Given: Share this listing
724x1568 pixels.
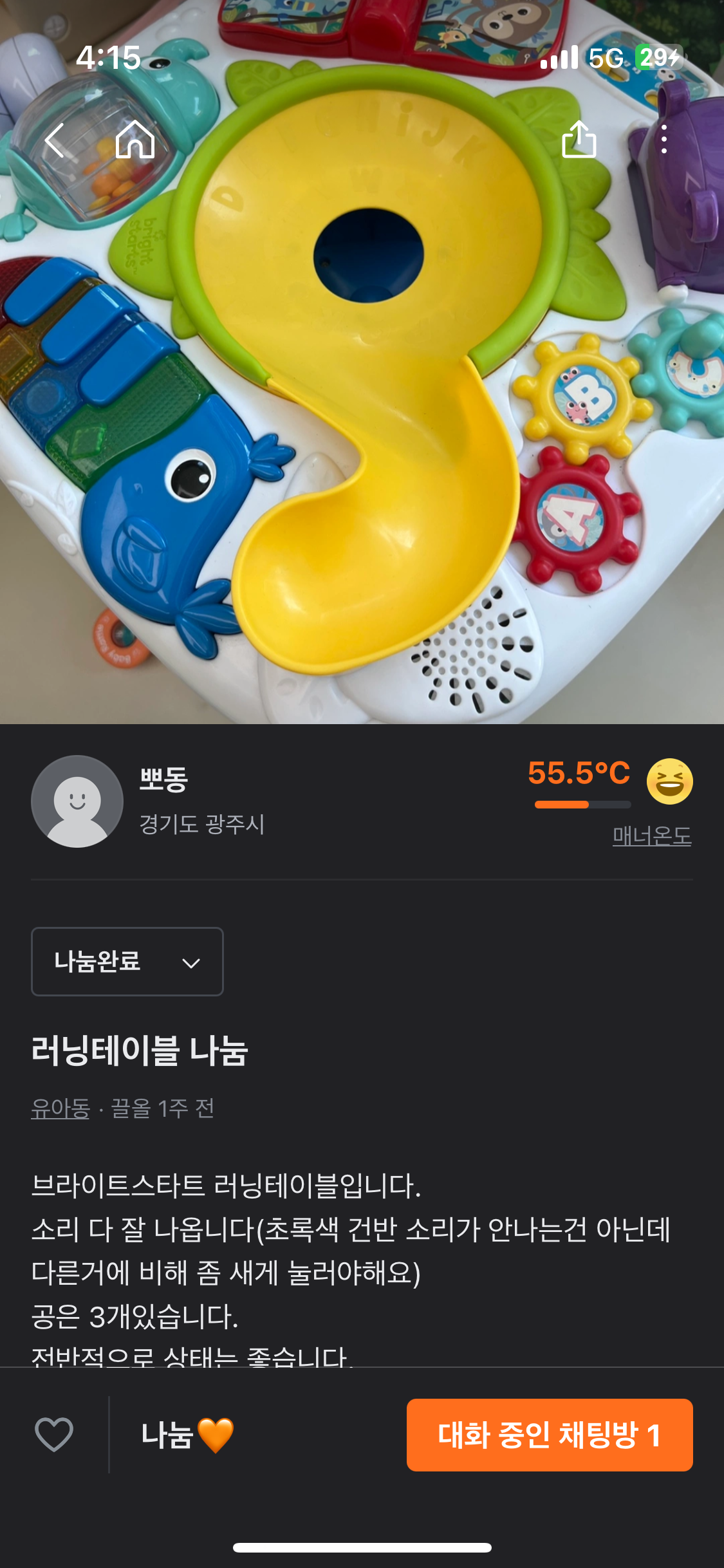Looking at the screenshot, I should click(579, 139).
